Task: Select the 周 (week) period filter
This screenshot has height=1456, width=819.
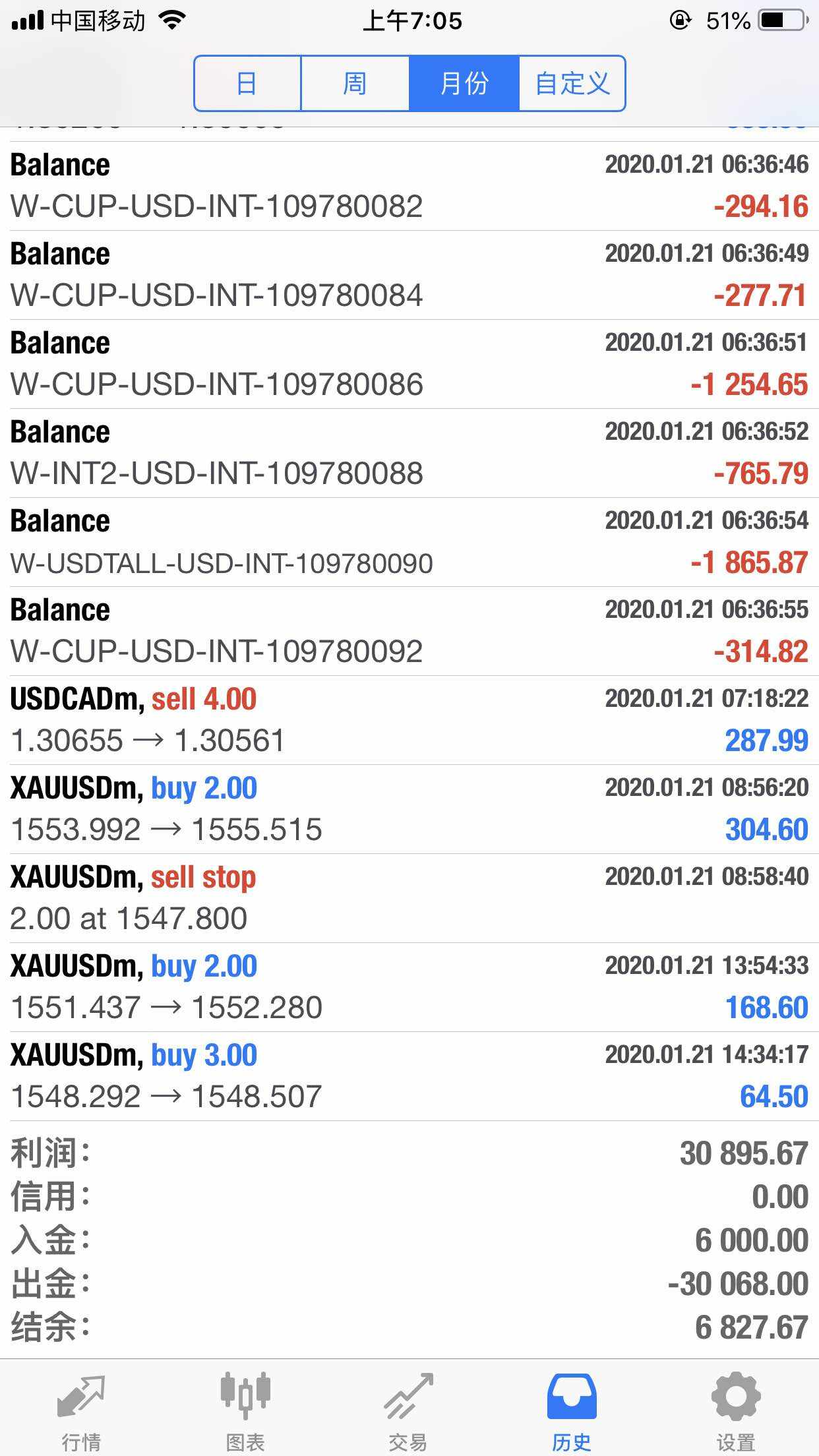Action: (355, 84)
